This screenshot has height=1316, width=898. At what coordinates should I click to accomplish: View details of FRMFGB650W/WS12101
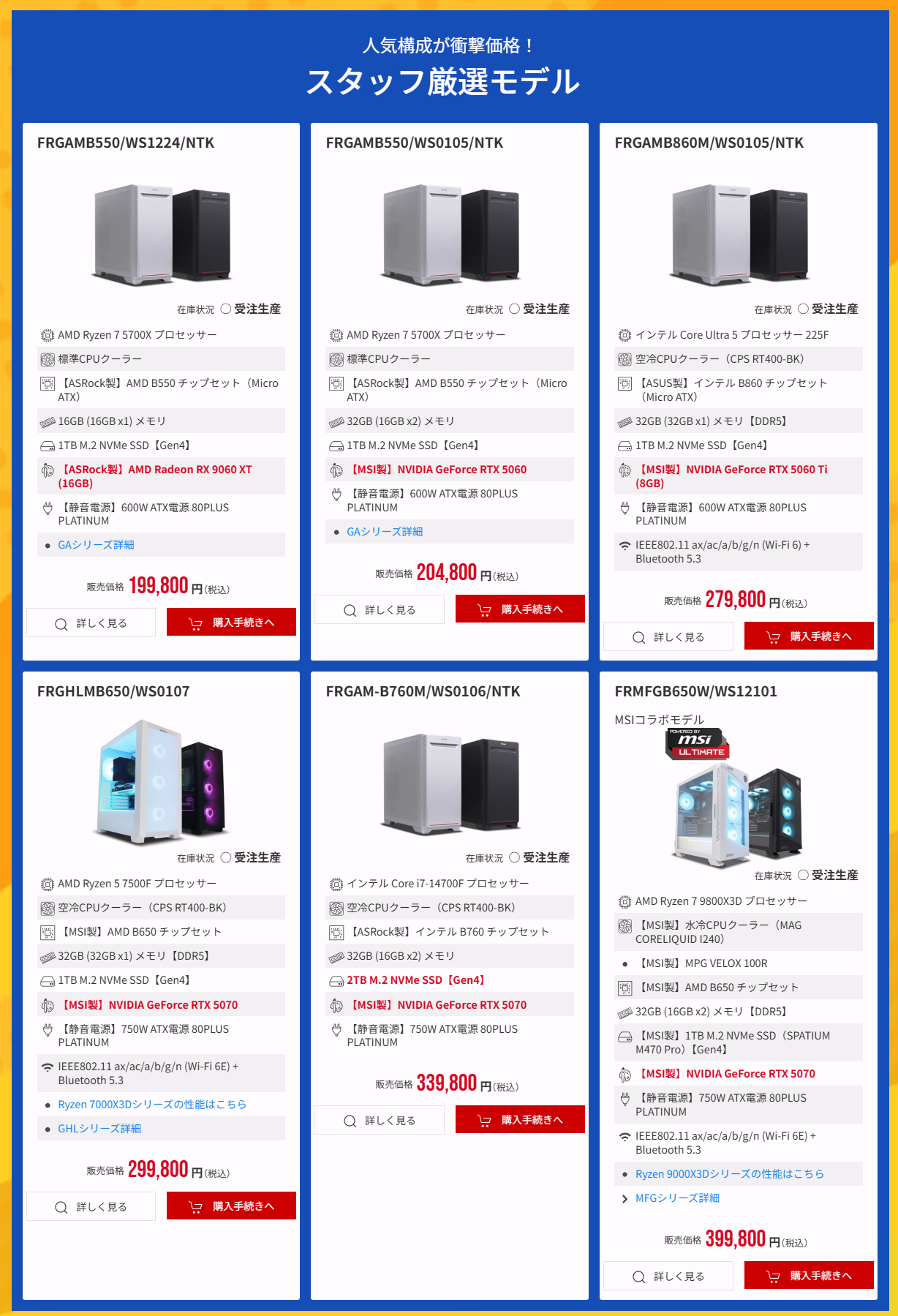point(668,1276)
